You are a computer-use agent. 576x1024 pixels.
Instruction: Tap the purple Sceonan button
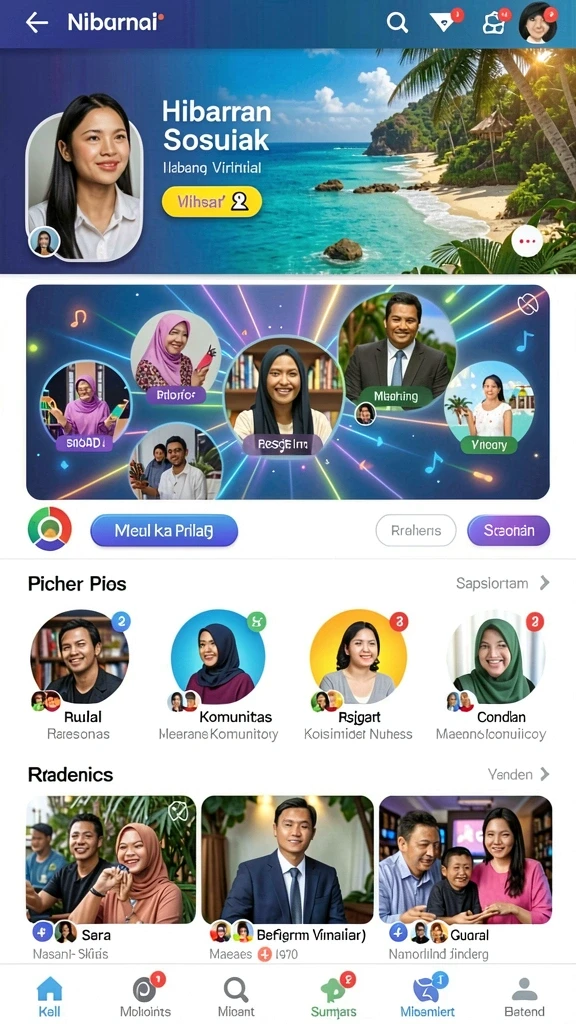pos(509,530)
